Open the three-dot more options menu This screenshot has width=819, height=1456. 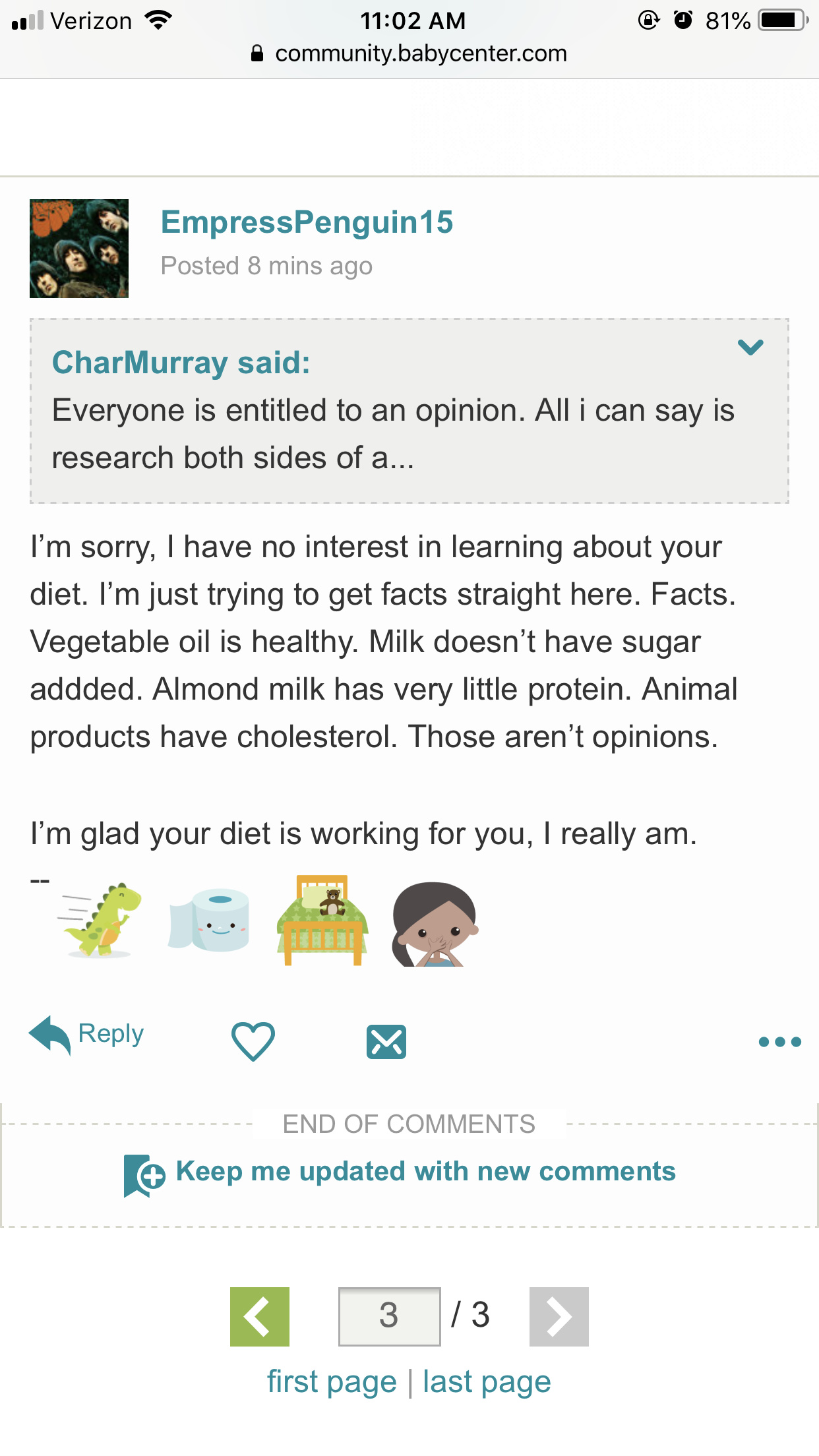coord(779,1042)
